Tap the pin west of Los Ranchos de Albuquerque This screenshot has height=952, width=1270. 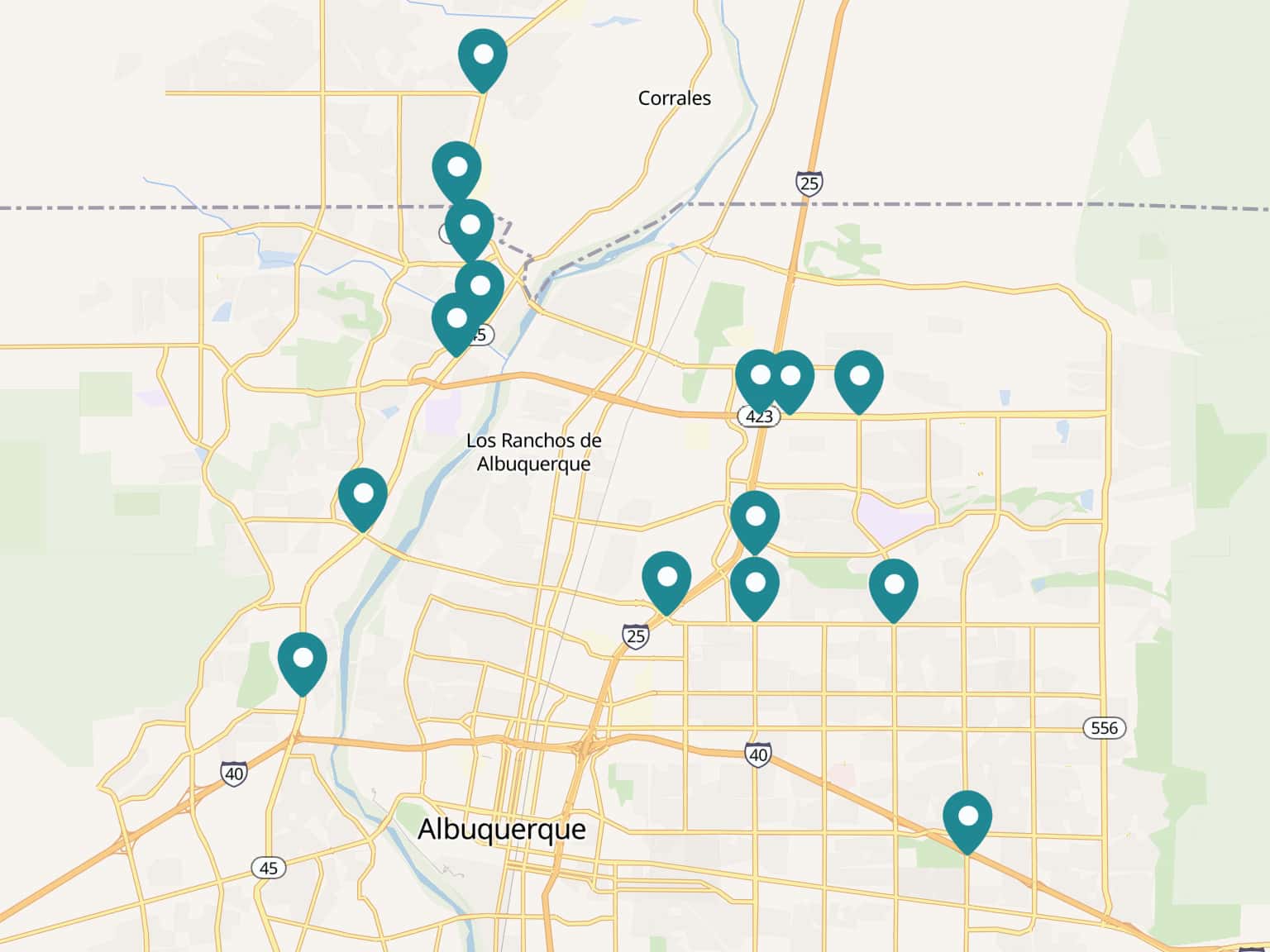coord(363,497)
